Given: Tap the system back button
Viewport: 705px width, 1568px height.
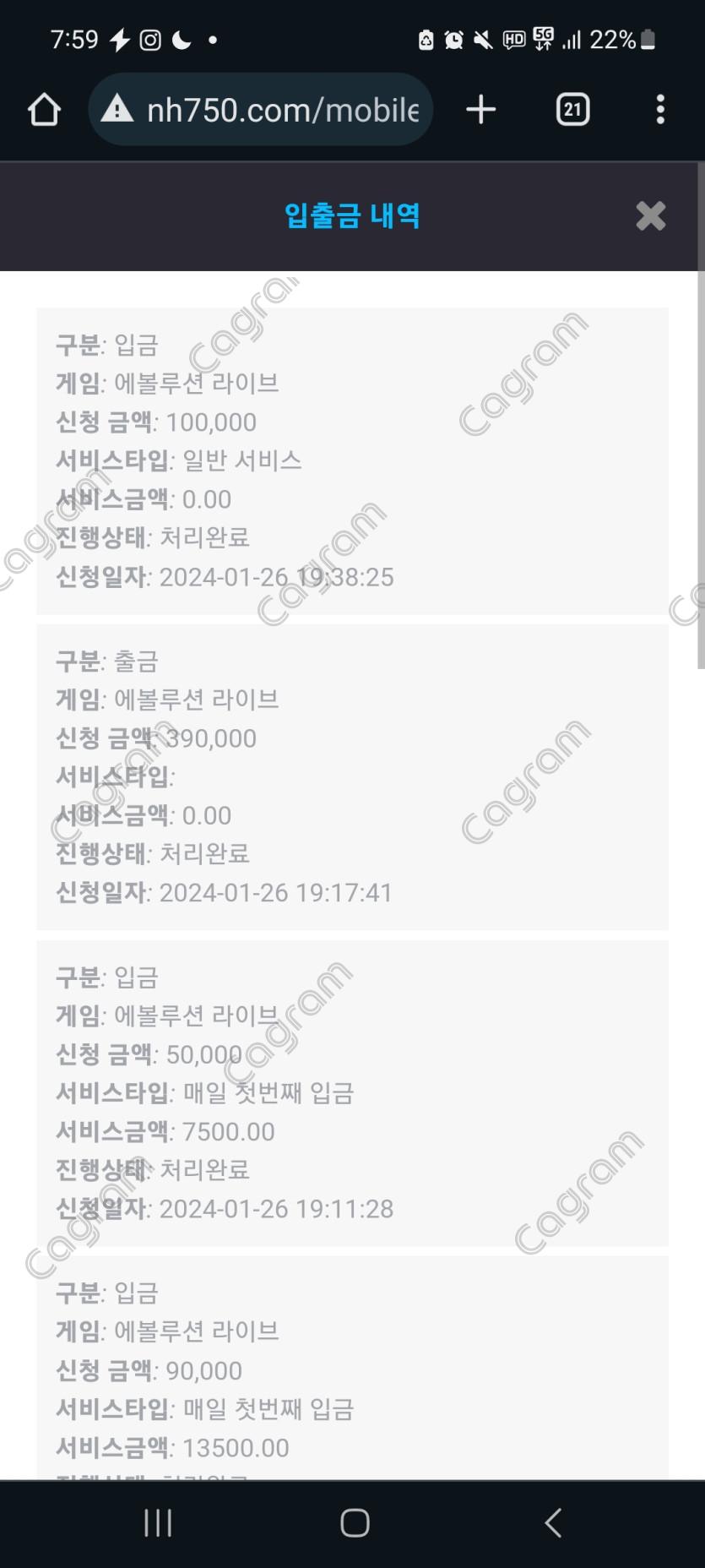Looking at the screenshot, I should 553,1523.
